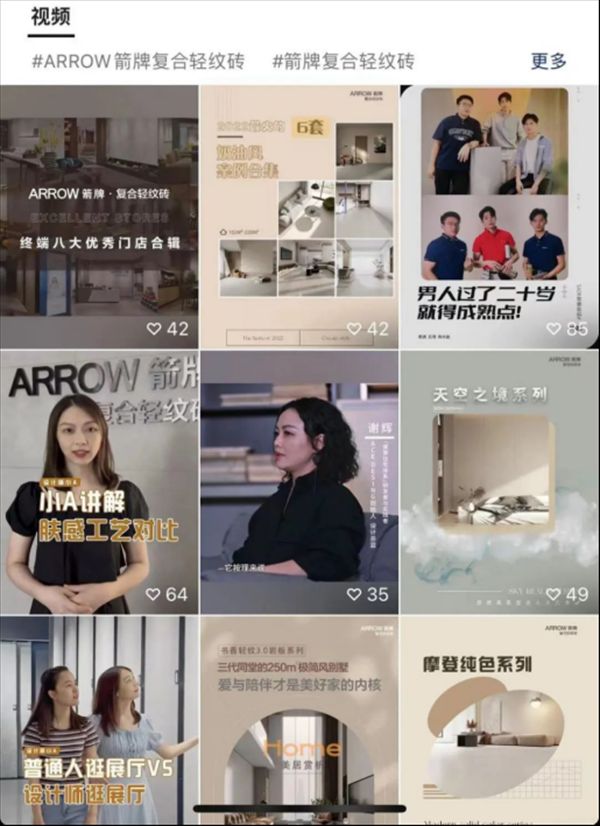View the 摩登纯色系列 video

tap(499, 720)
